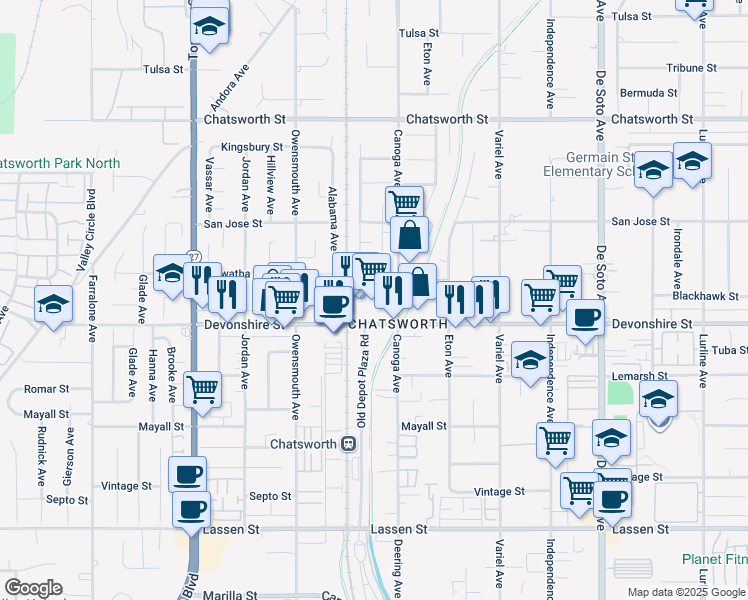Select the school marker near Farralone Ave
748x600 pixels.
pyautogui.click(x=53, y=305)
